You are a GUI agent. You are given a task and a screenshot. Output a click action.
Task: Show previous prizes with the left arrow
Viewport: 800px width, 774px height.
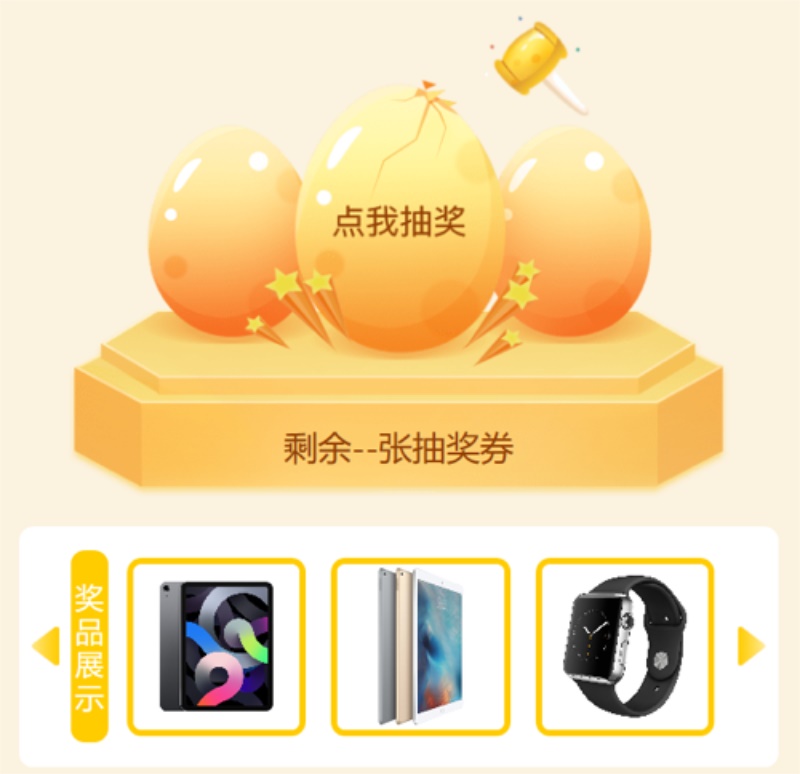(x=46, y=645)
